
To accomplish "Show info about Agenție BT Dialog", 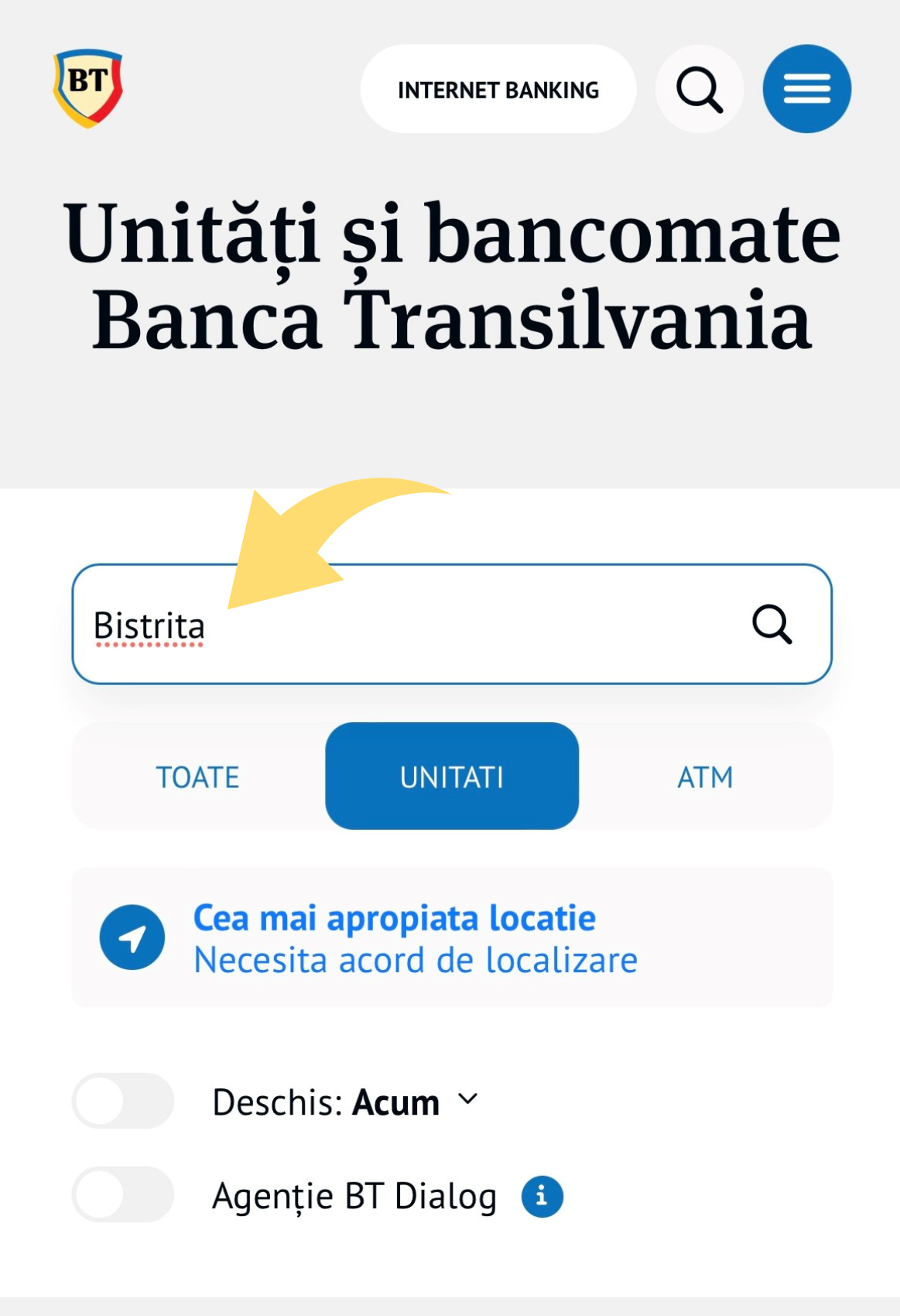I will [542, 1196].
